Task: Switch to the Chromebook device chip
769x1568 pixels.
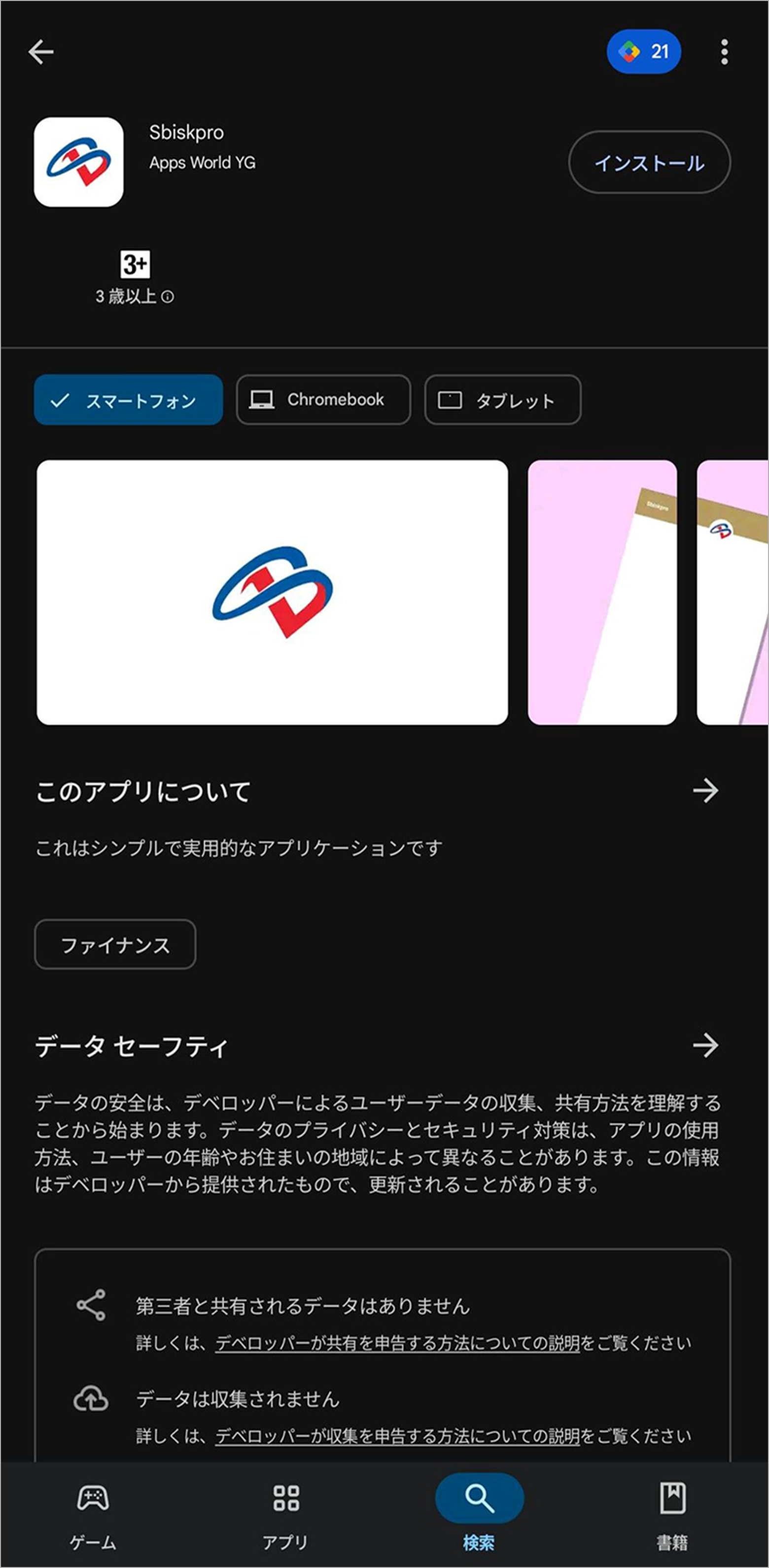Action: point(324,400)
